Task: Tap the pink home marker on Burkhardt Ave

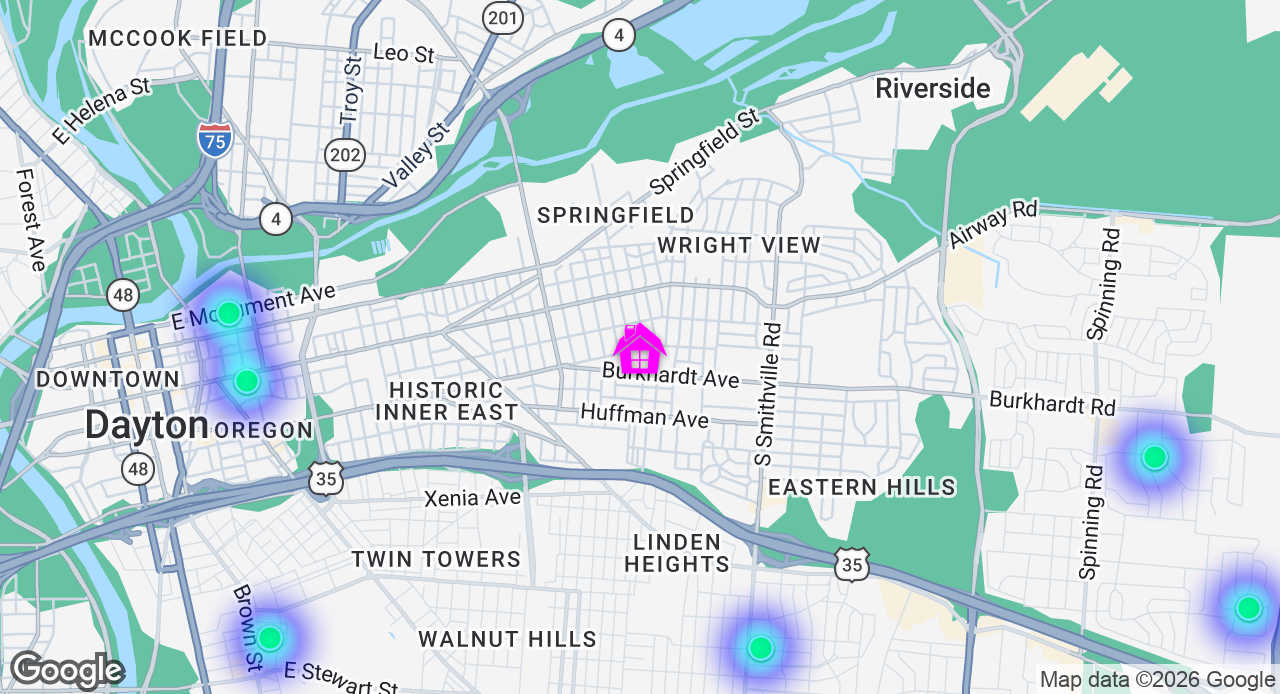Action: click(x=640, y=350)
